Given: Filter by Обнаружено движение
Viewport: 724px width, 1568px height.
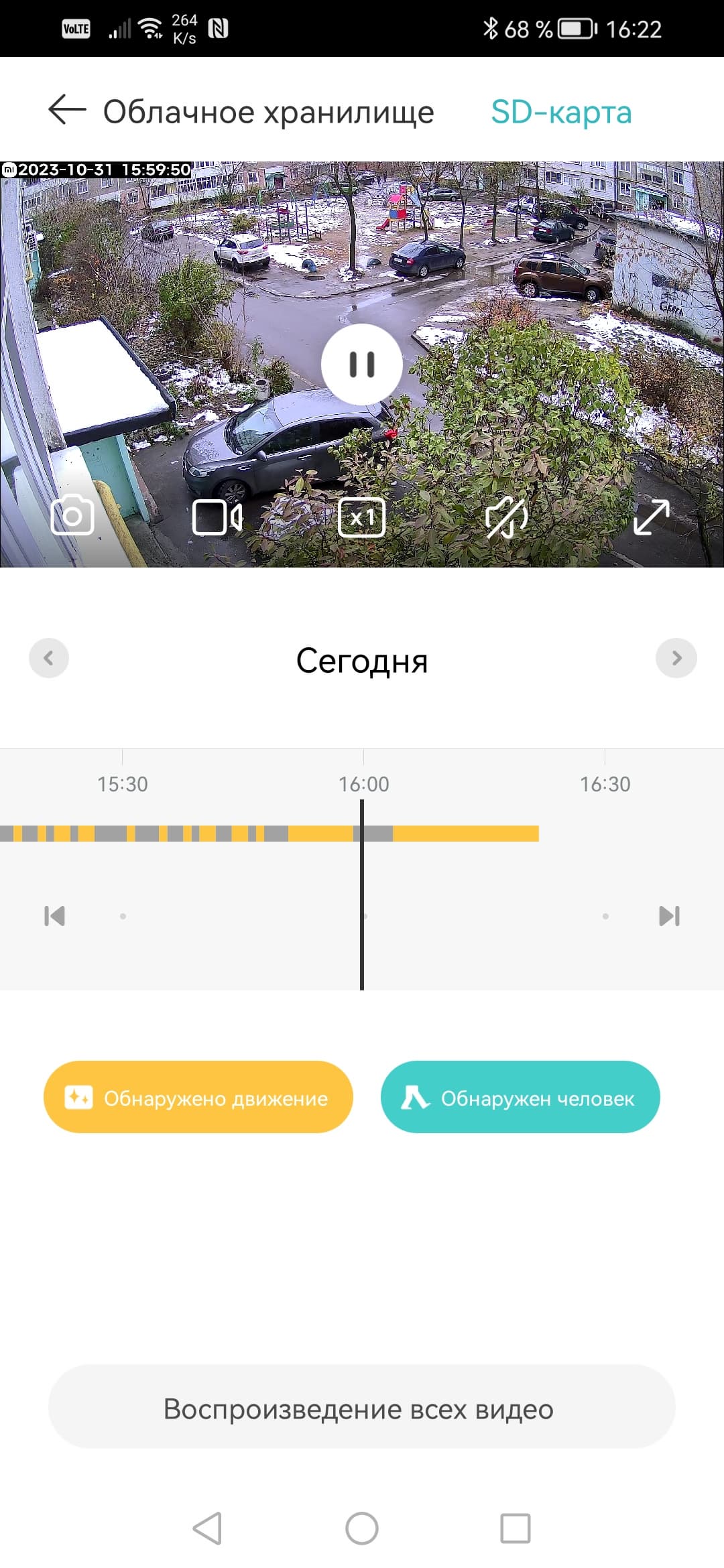Looking at the screenshot, I should point(198,1098).
